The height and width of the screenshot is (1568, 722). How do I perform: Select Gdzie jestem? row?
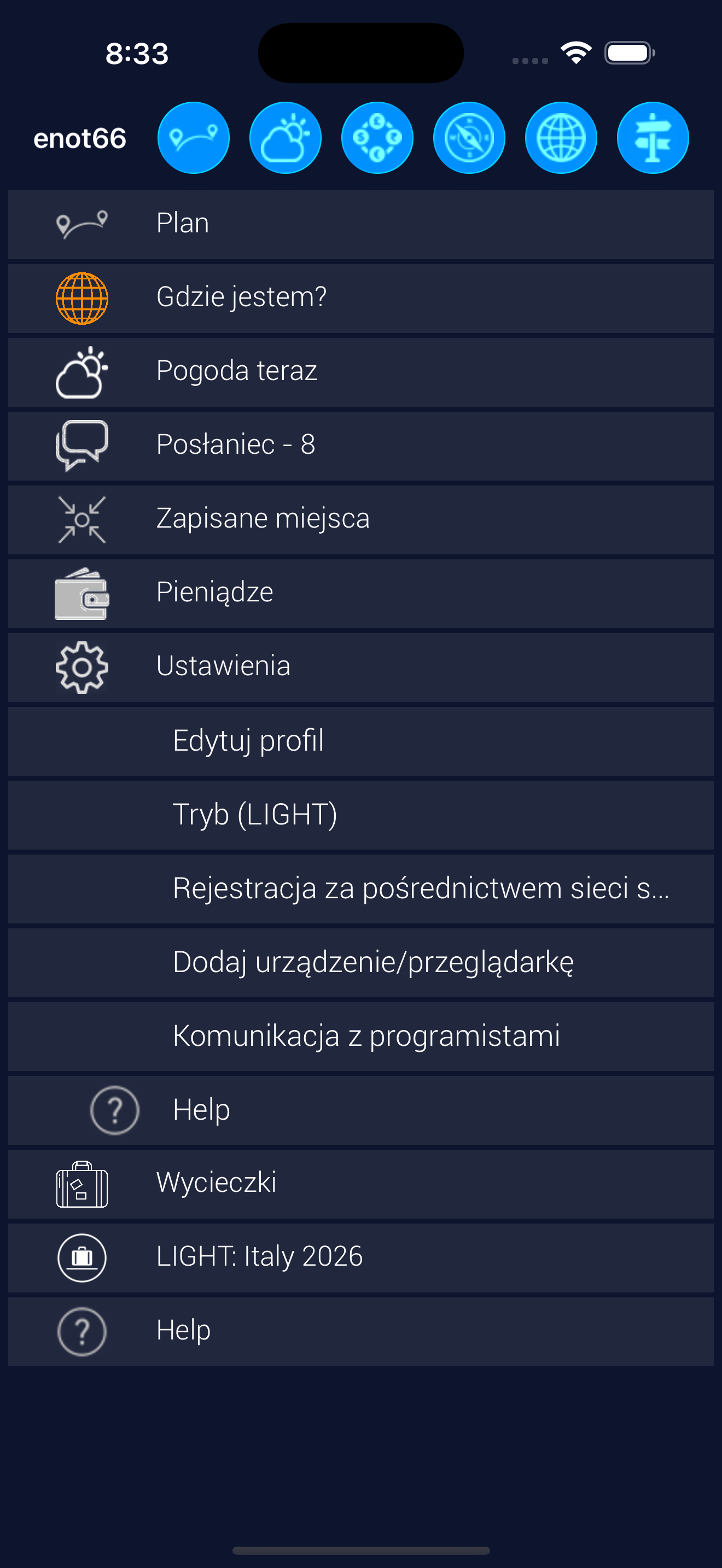coord(360,297)
